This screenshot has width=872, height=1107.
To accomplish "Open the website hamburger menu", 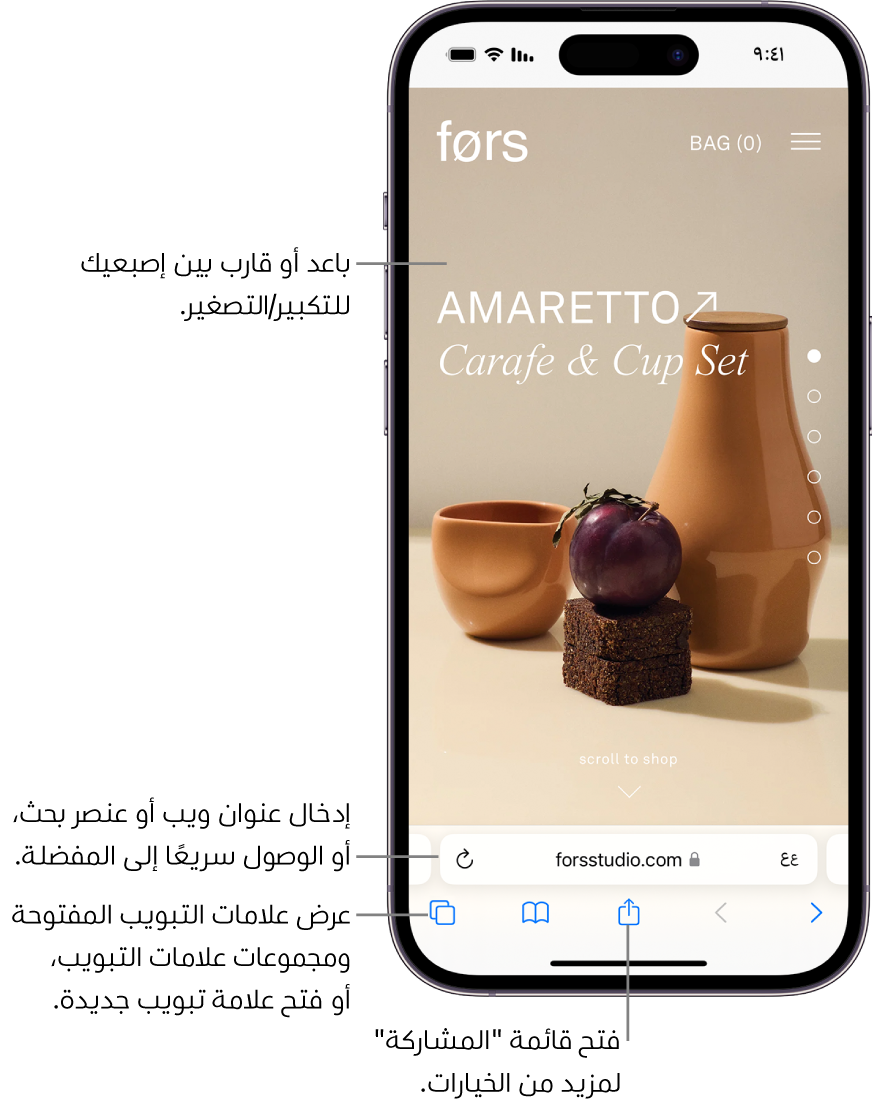I will click(805, 142).
